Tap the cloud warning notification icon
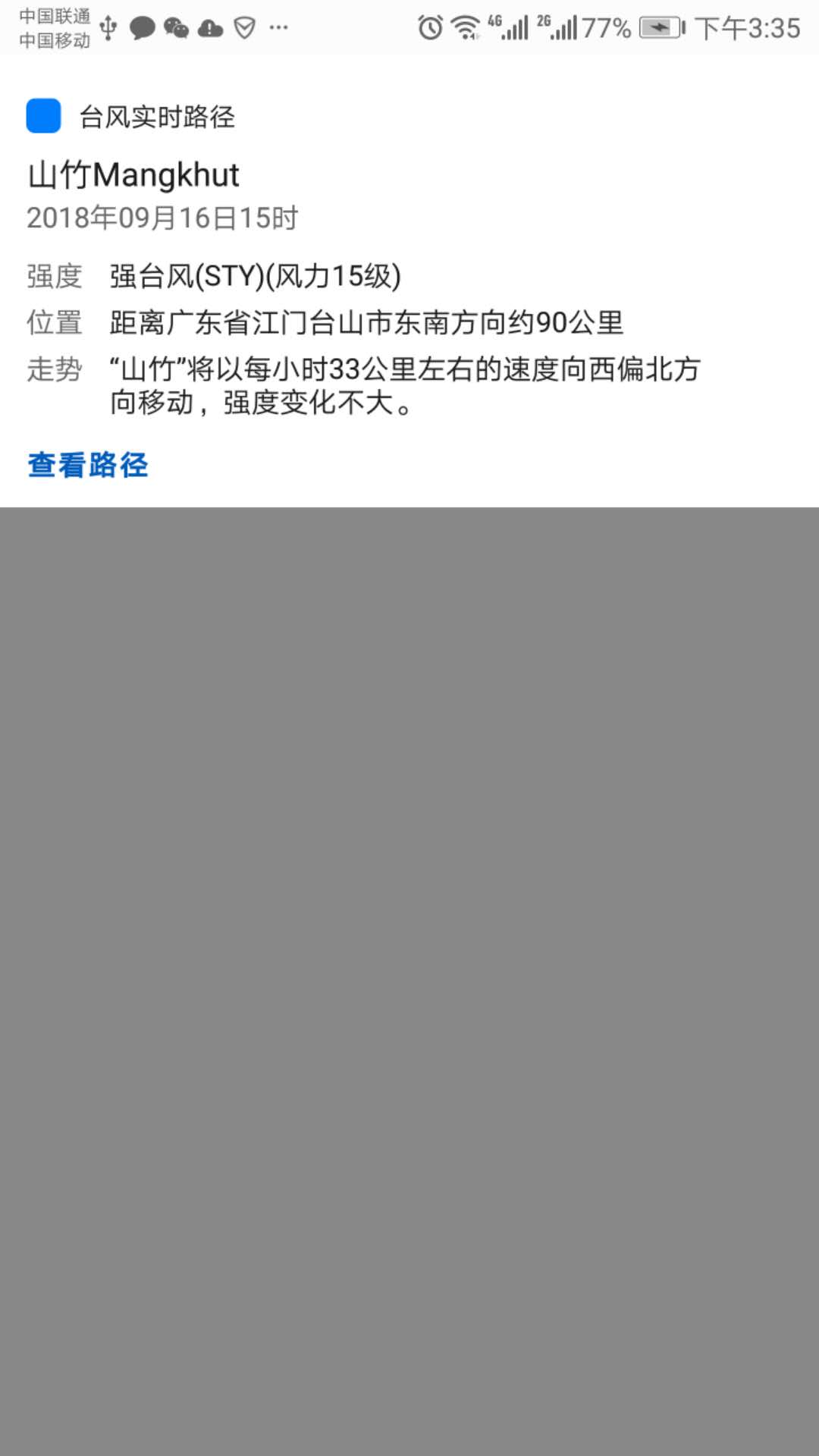Screen dimensions: 819x1456 tap(209, 27)
